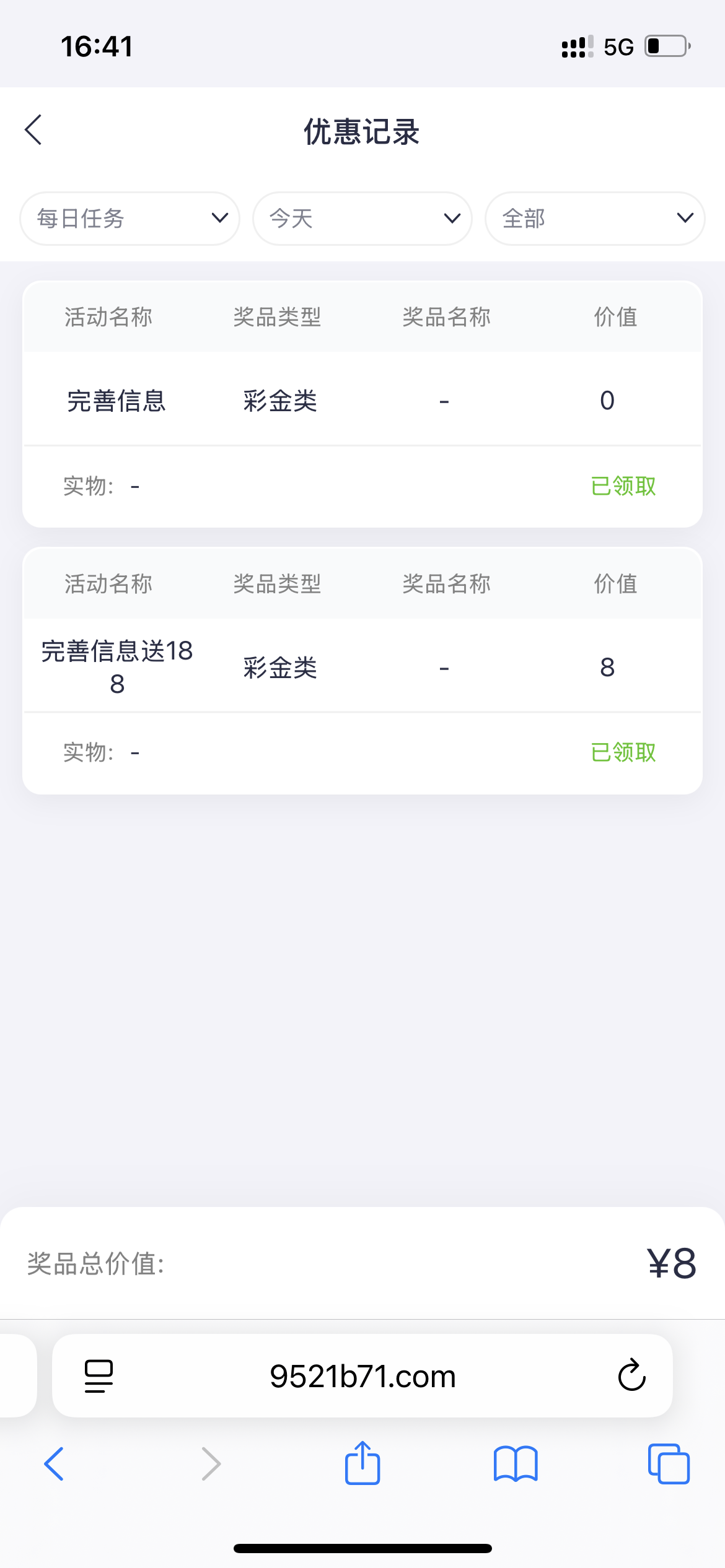Expand the 全部 status dropdown
Image resolution: width=725 pixels, height=1568 pixels.
point(594,219)
